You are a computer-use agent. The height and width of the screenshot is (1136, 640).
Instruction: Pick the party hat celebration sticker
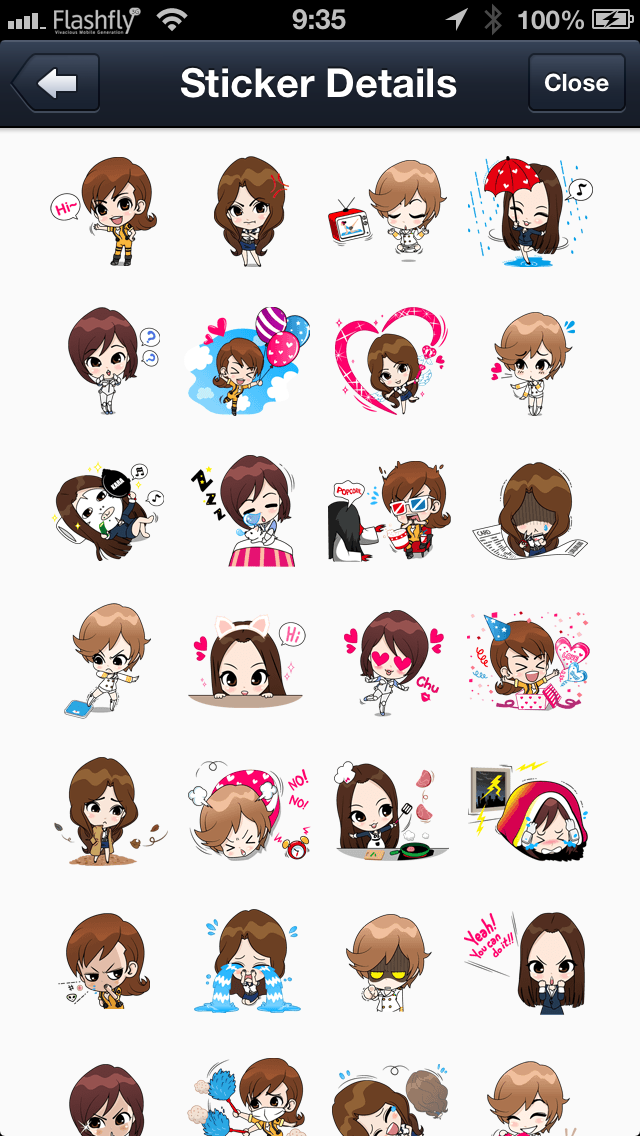529,660
